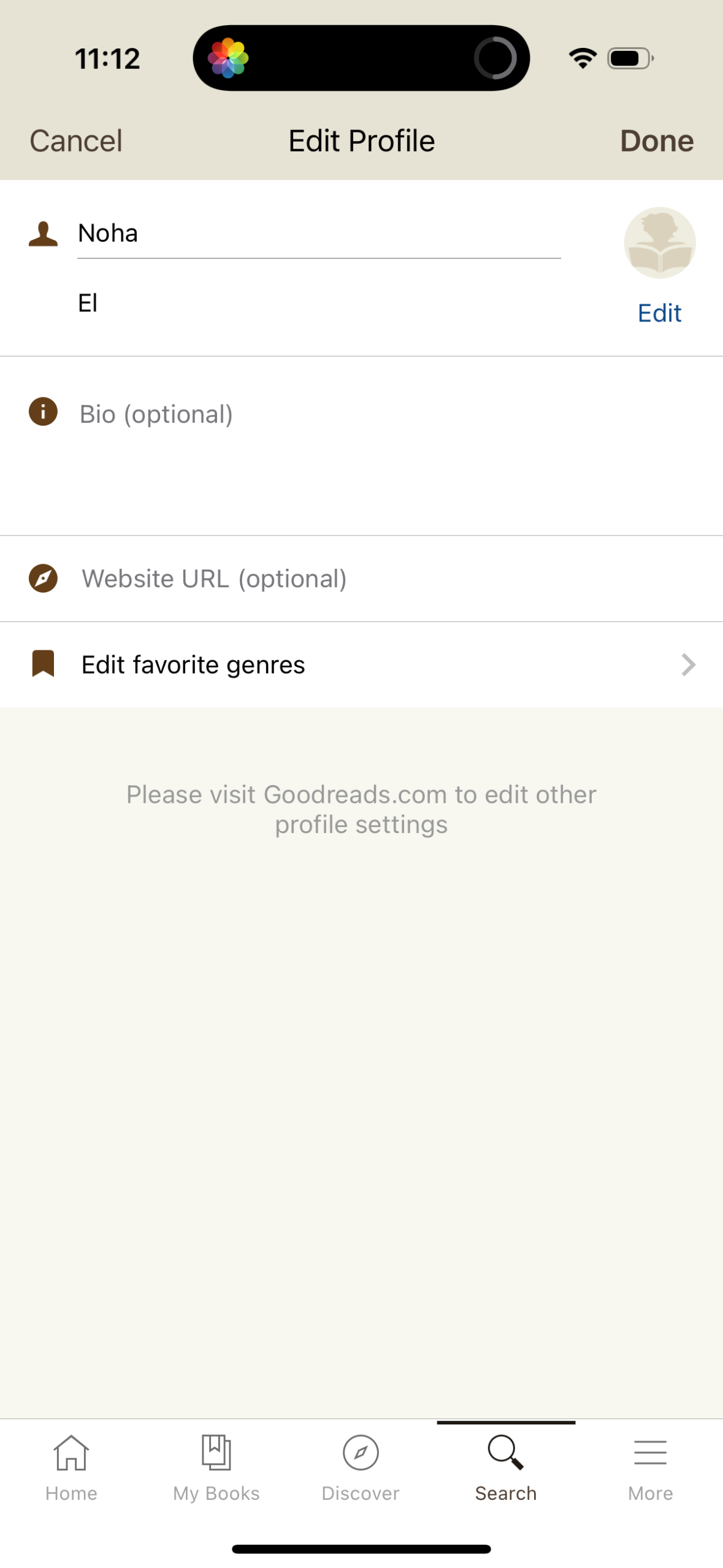Select the info icon next to Bio
Screen dimensions: 723x1568
pyautogui.click(x=43, y=413)
